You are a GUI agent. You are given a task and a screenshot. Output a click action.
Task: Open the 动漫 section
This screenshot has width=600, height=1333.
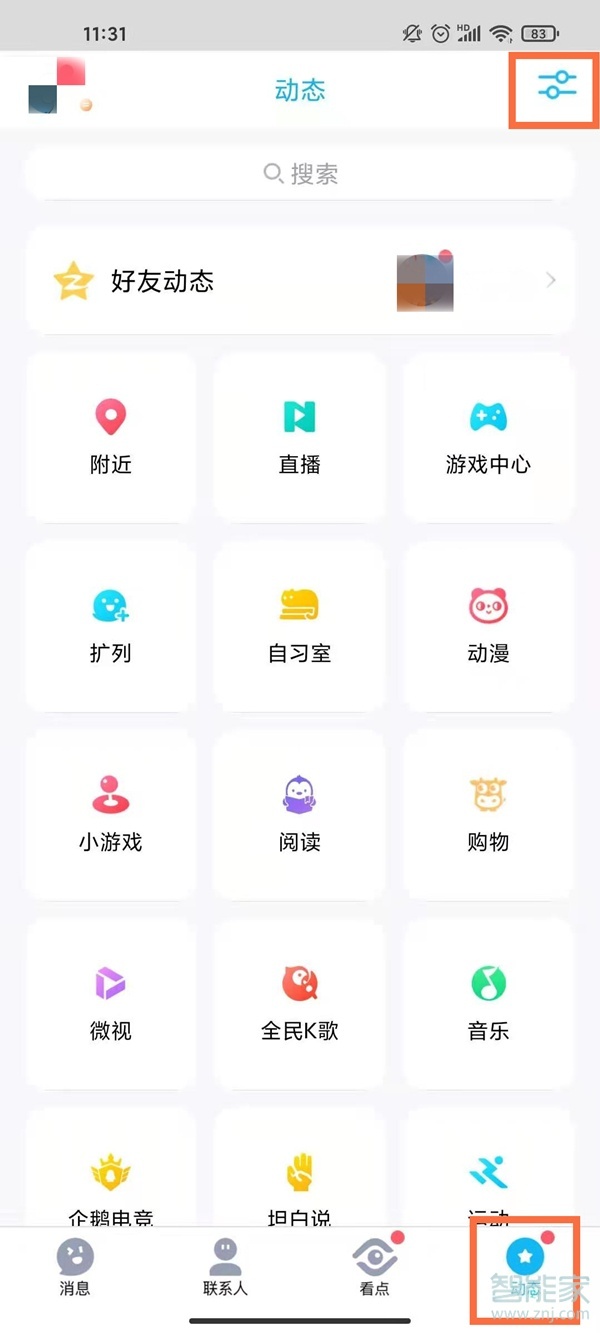click(x=488, y=626)
